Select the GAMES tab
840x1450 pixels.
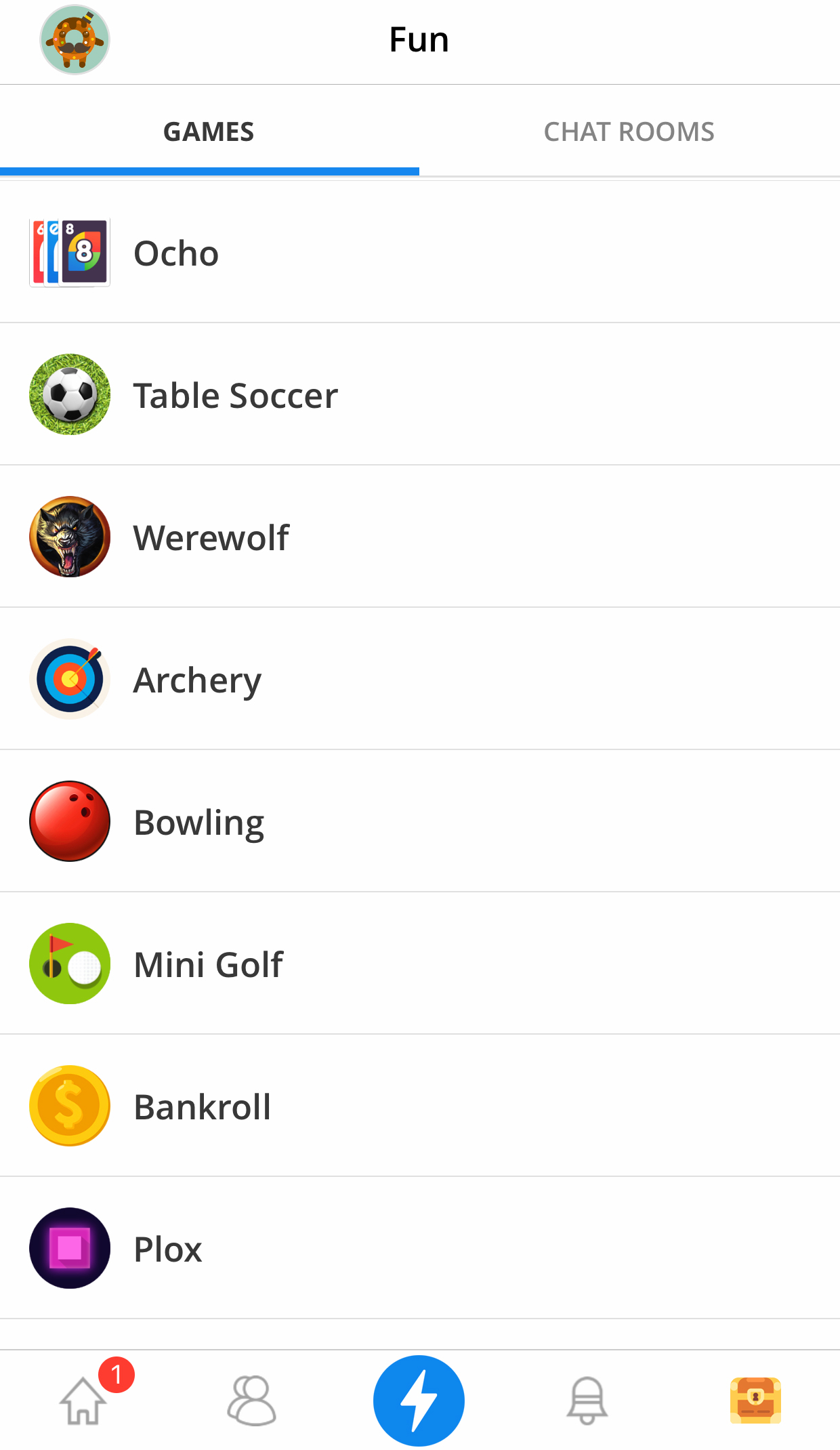tap(209, 131)
